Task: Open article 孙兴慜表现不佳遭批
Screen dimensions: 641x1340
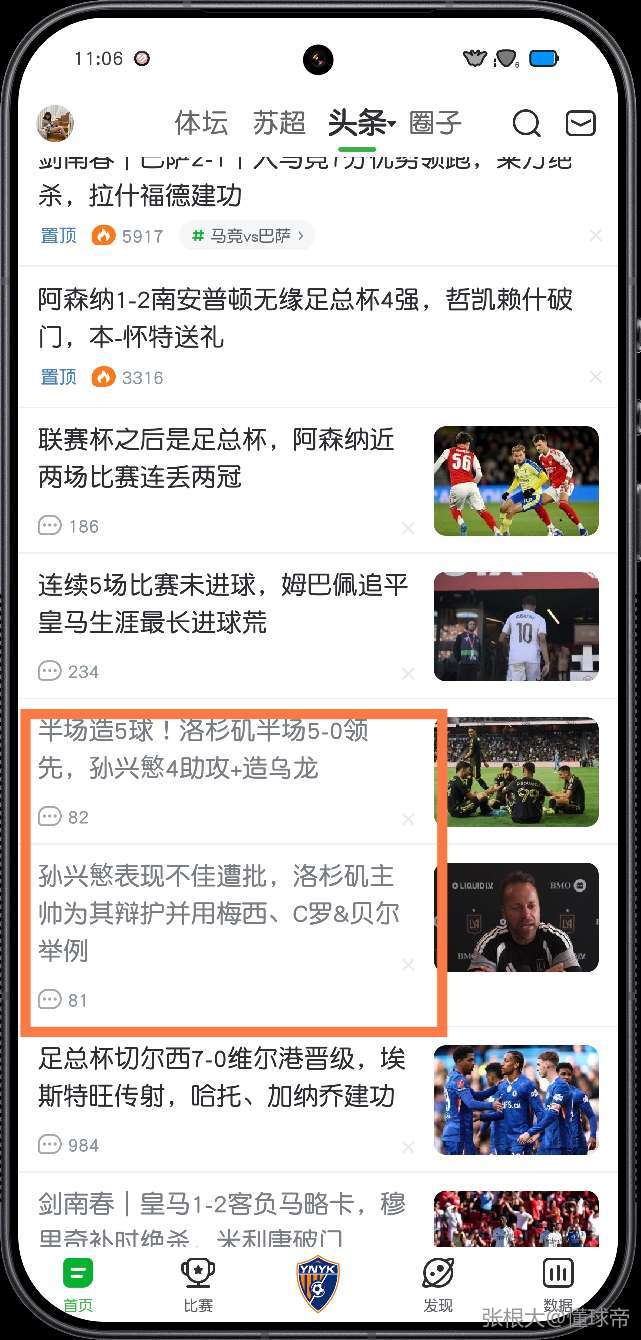Action: [x=218, y=913]
